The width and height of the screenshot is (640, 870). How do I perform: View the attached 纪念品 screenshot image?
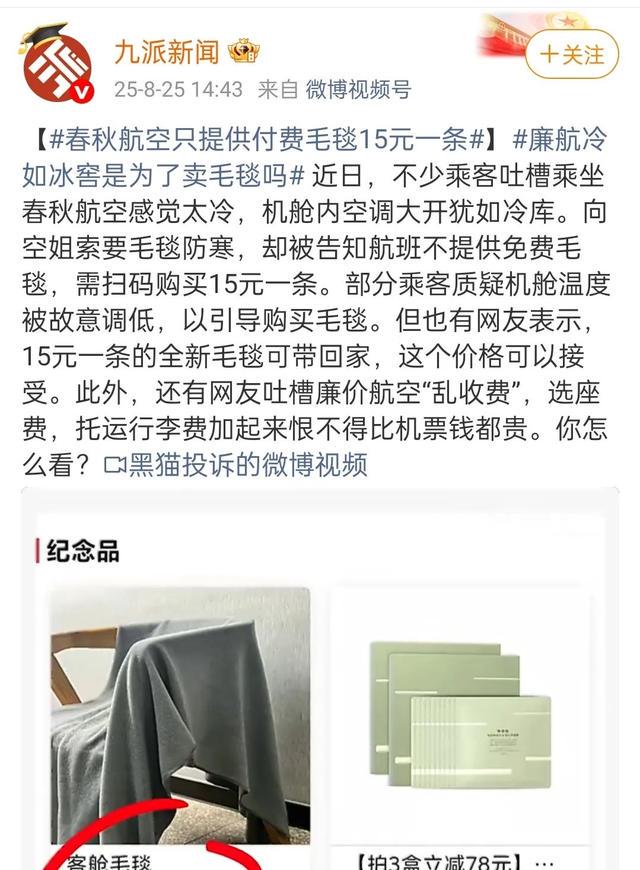tap(320, 690)
